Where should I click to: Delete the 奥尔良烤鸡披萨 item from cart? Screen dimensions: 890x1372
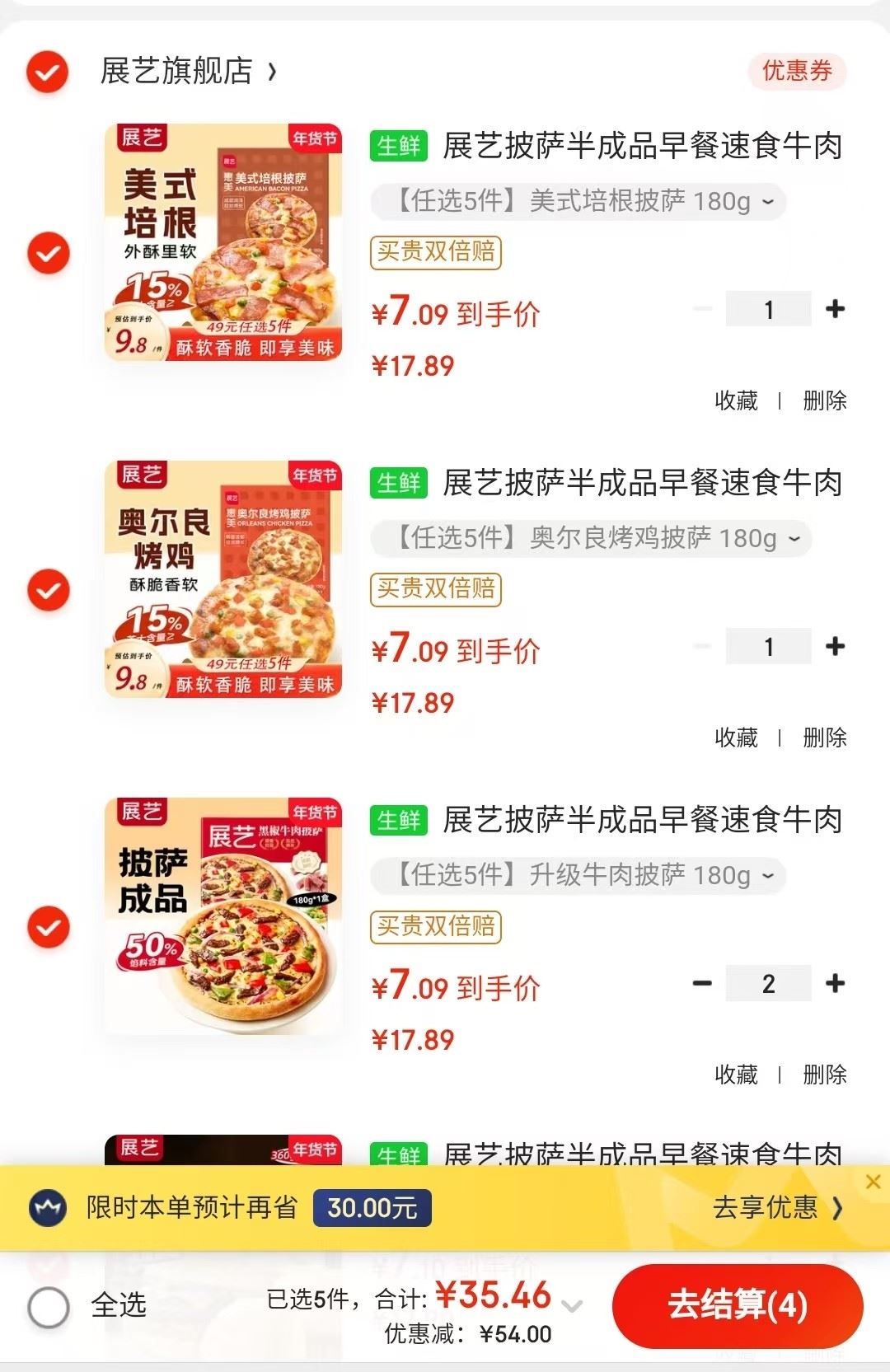pyautogui.click(x=825, y=738)
